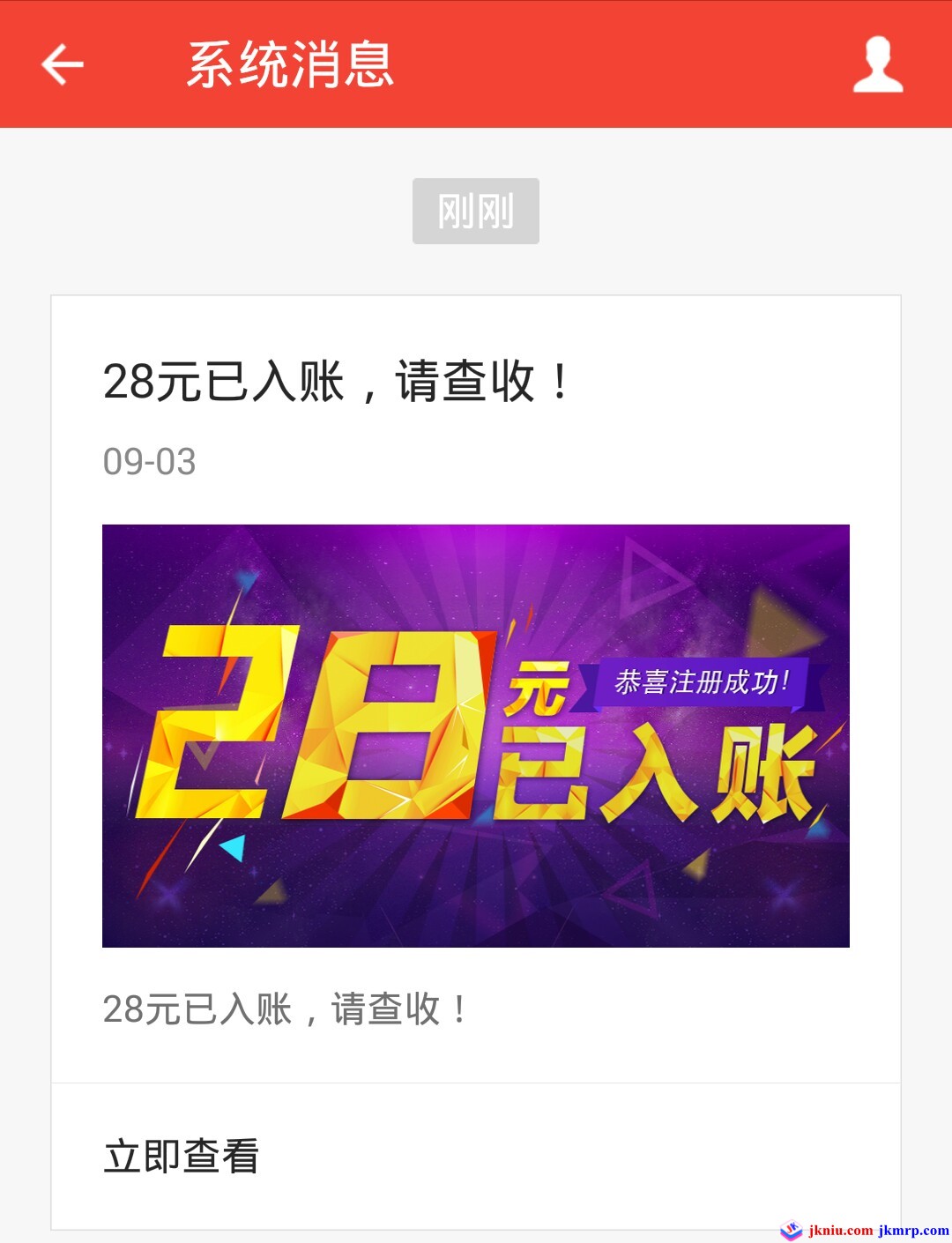Go back from 系统消息 screen
Image resolution: width=952 pixels, height=1243 pixels.
pyautogui.click(x=62, y=64)
